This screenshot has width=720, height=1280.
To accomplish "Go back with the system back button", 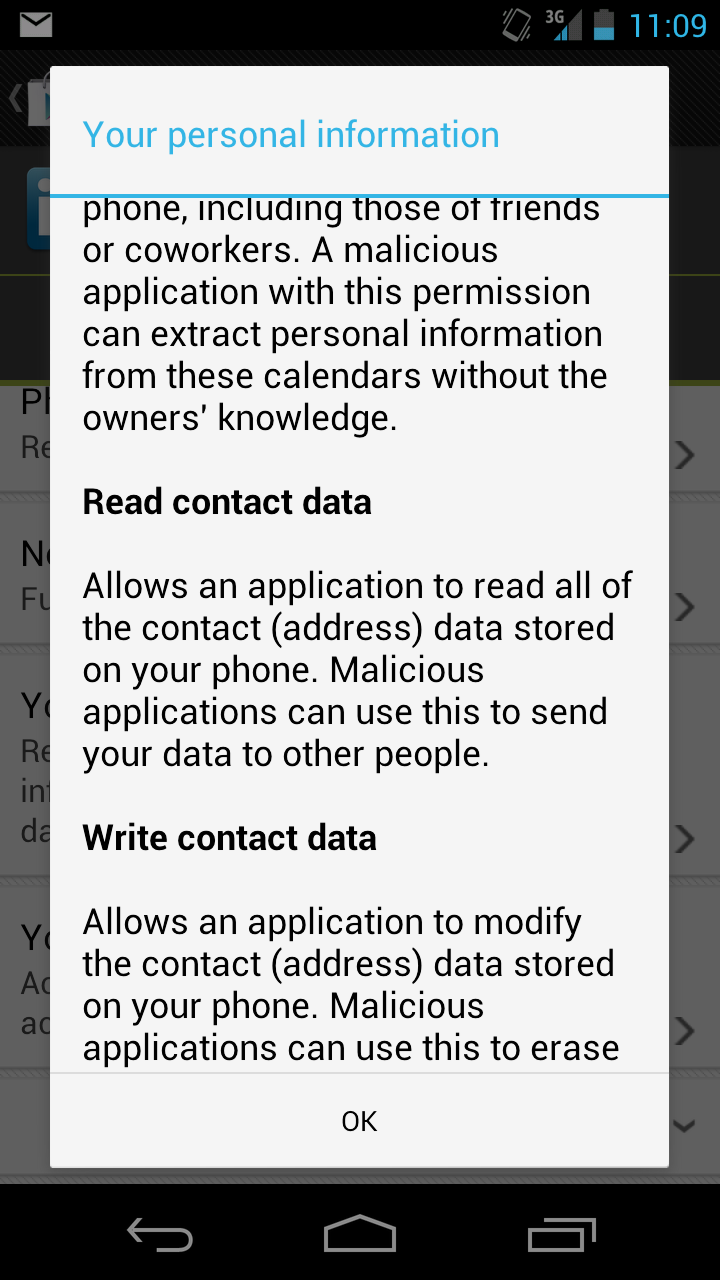I will [160, 1234].
